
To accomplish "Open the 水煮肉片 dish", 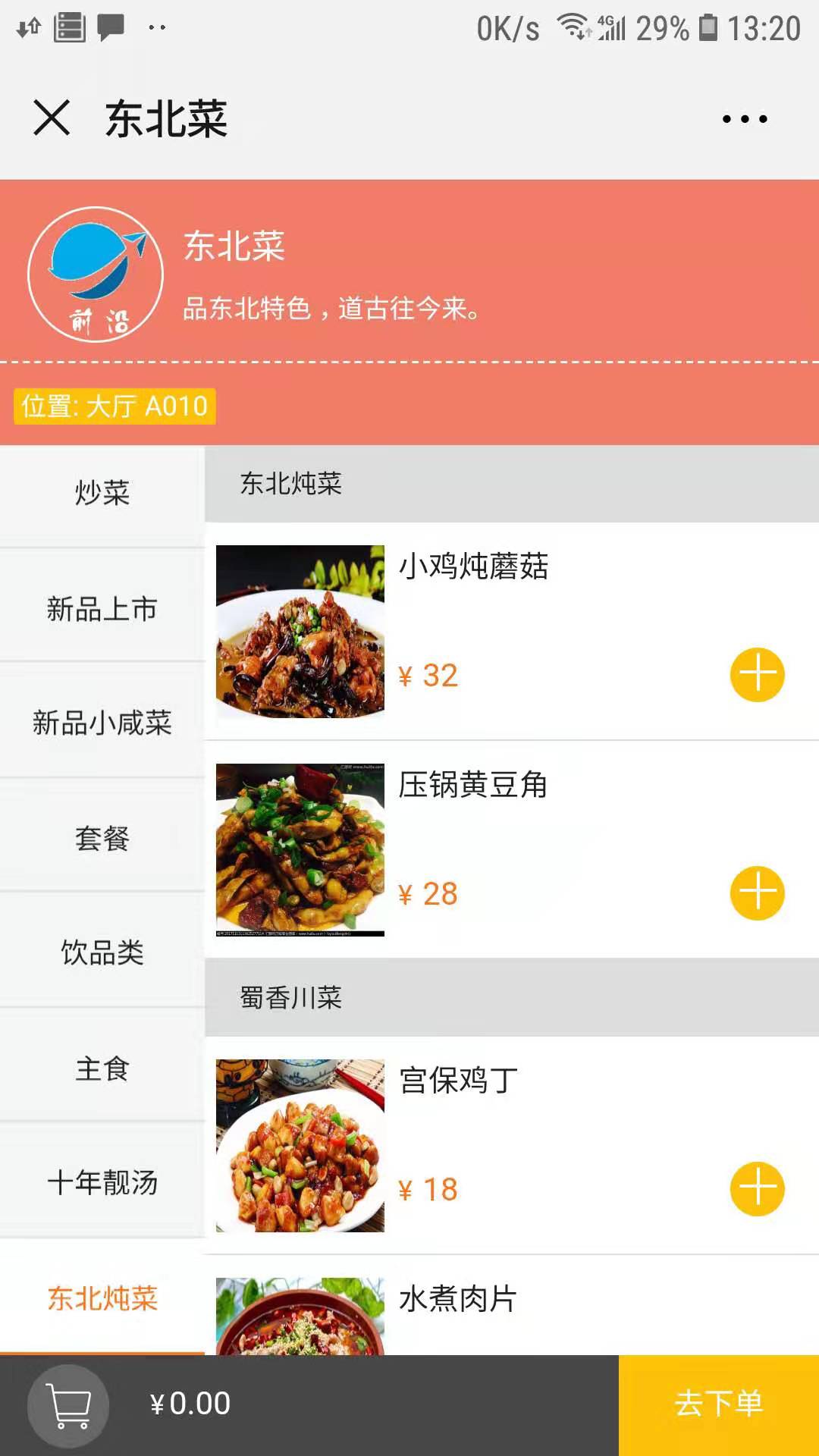I will pyautogui.click(x=458, y=1300).
